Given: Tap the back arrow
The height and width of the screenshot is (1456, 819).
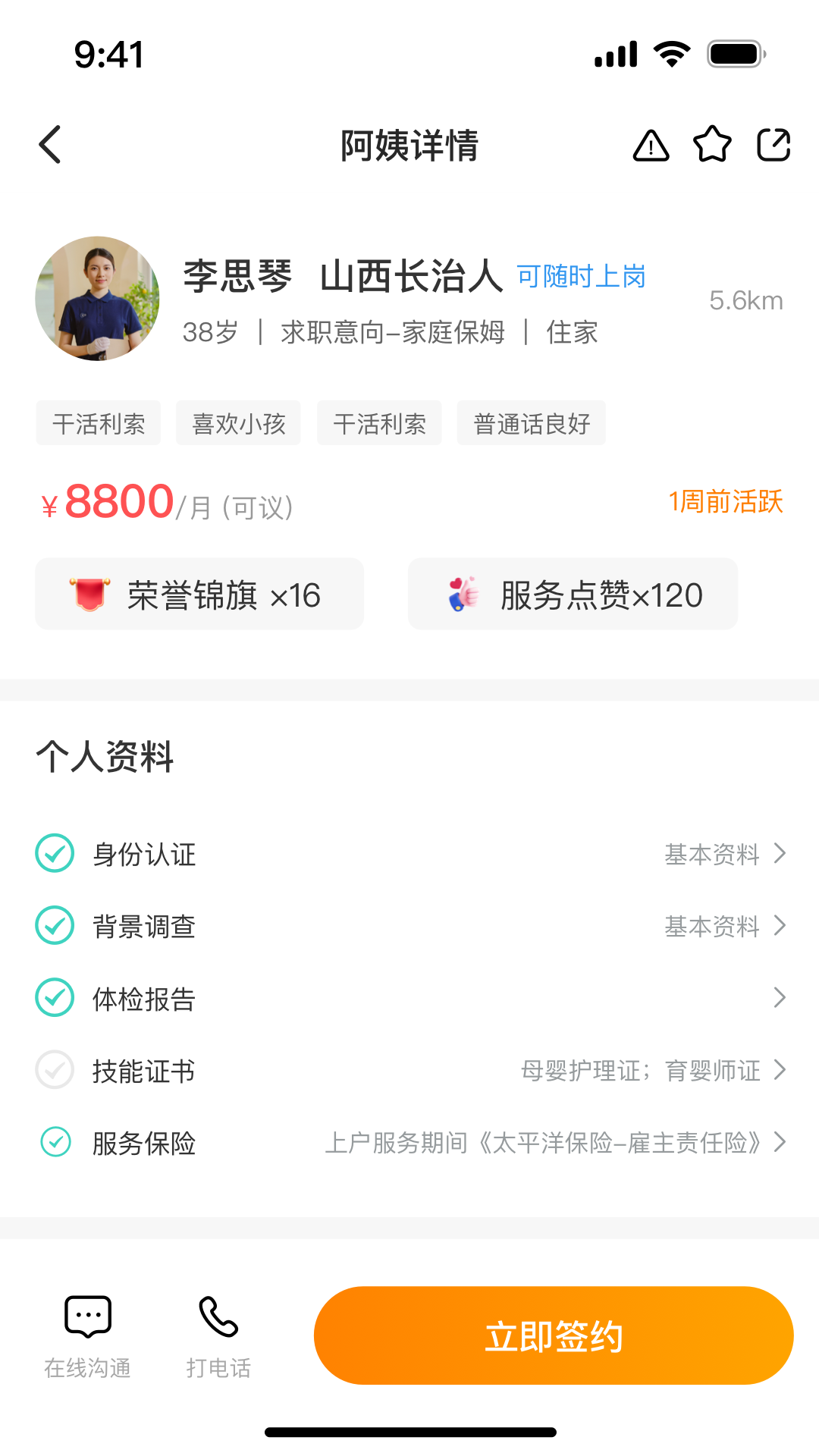Looking at the screenshot, I should coord(50,144).
